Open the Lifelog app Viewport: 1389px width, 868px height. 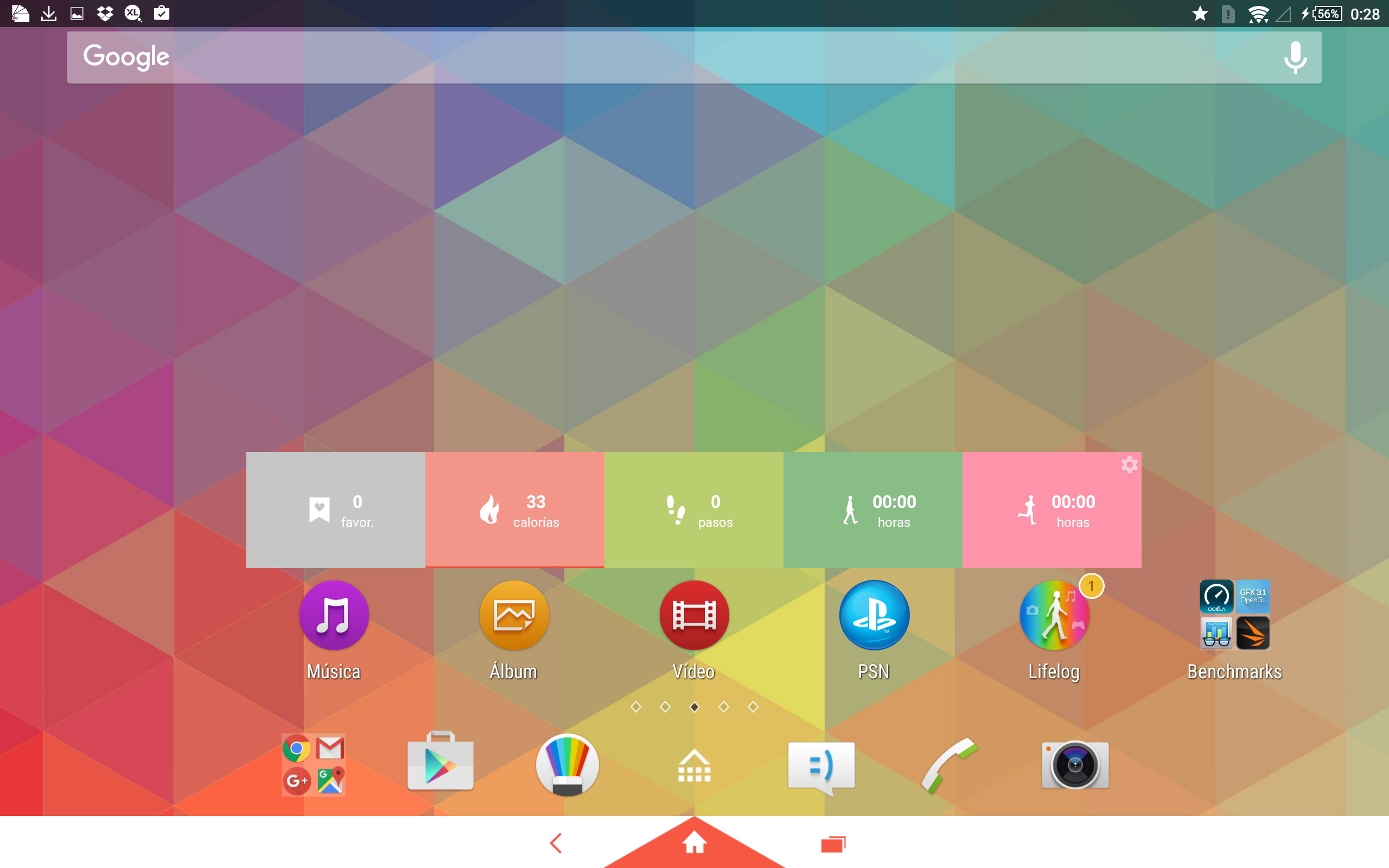pyautogui.click(x=1054, y=615)
